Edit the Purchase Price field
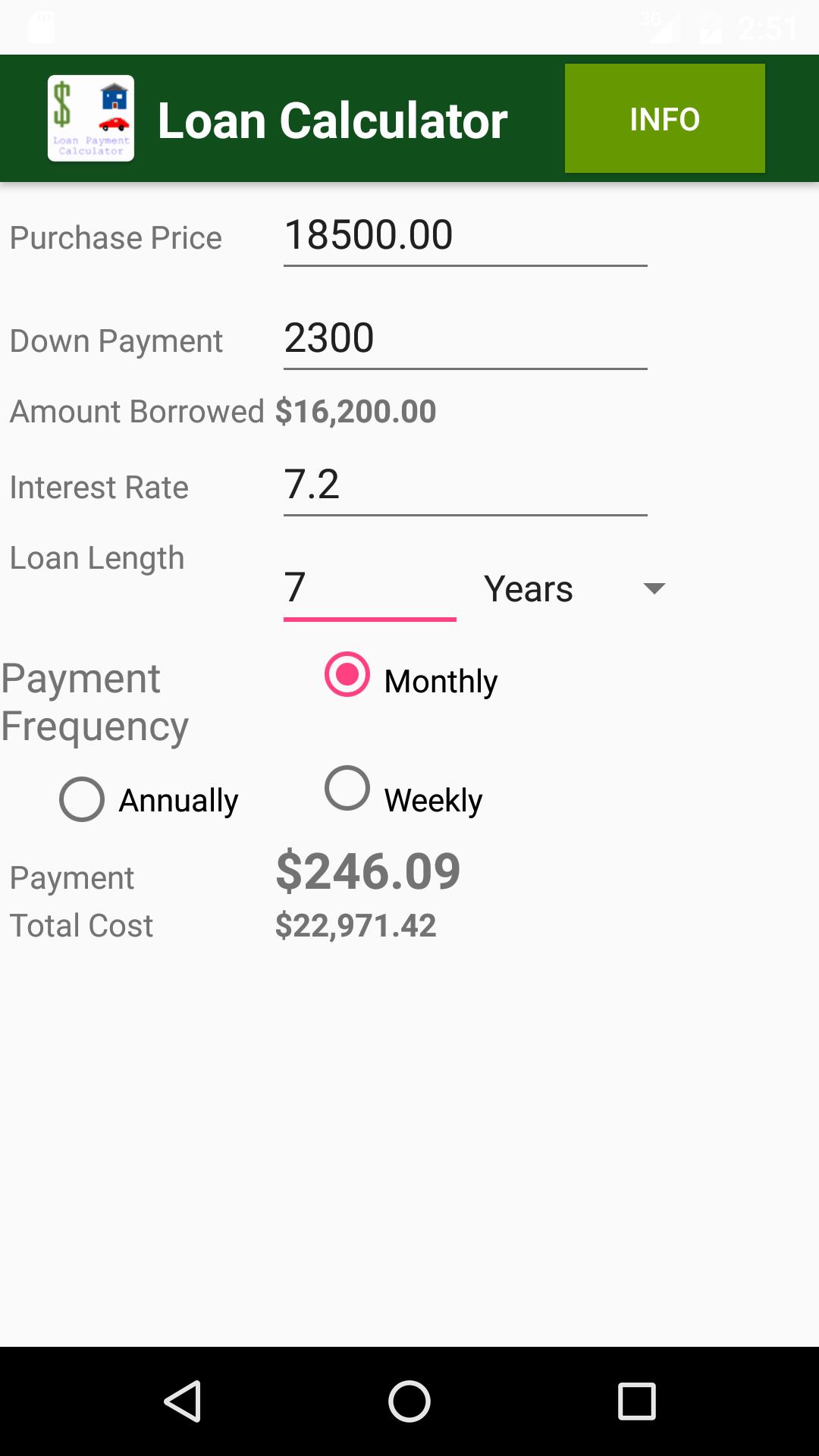This screenshot has width=819, height=1456. [465, 235]
